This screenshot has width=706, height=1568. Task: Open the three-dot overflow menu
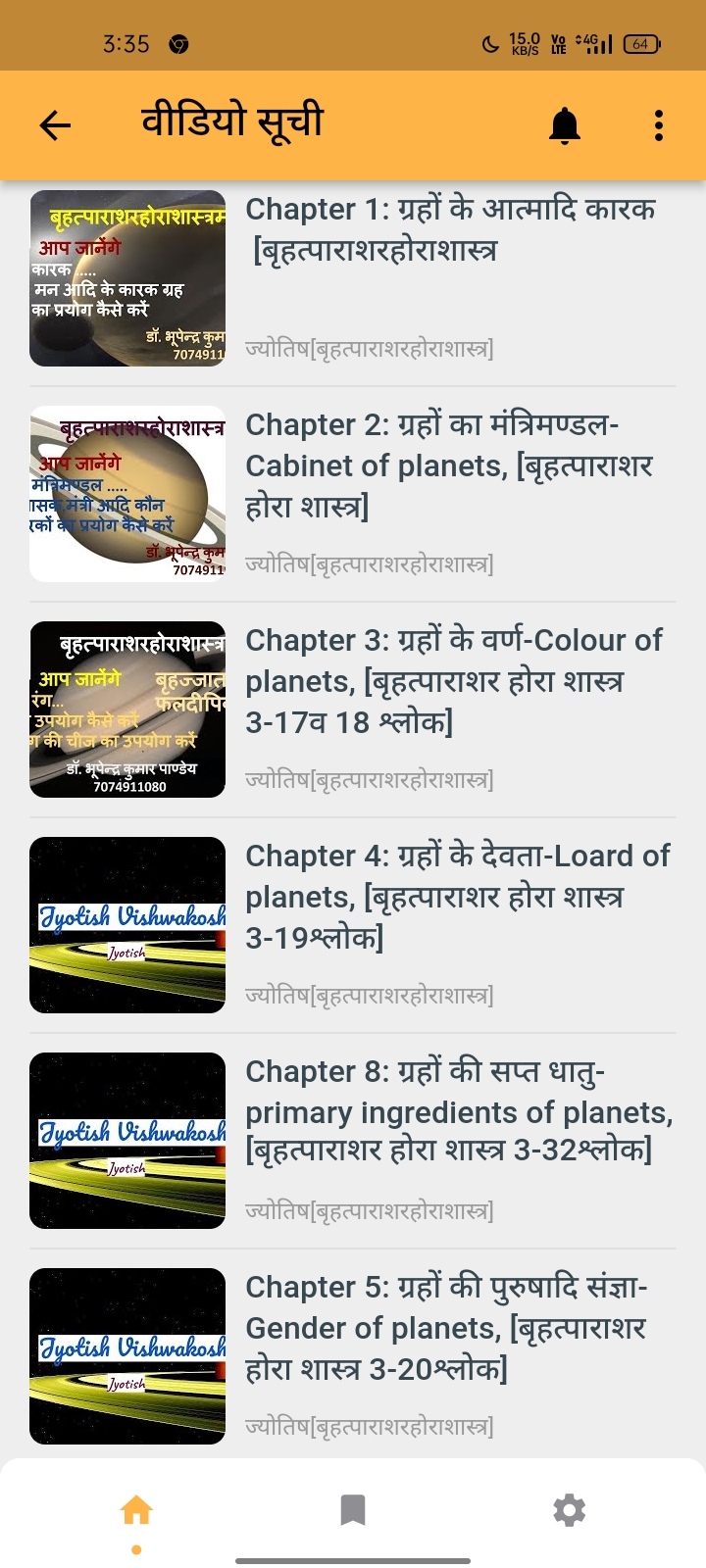(659, 125)
